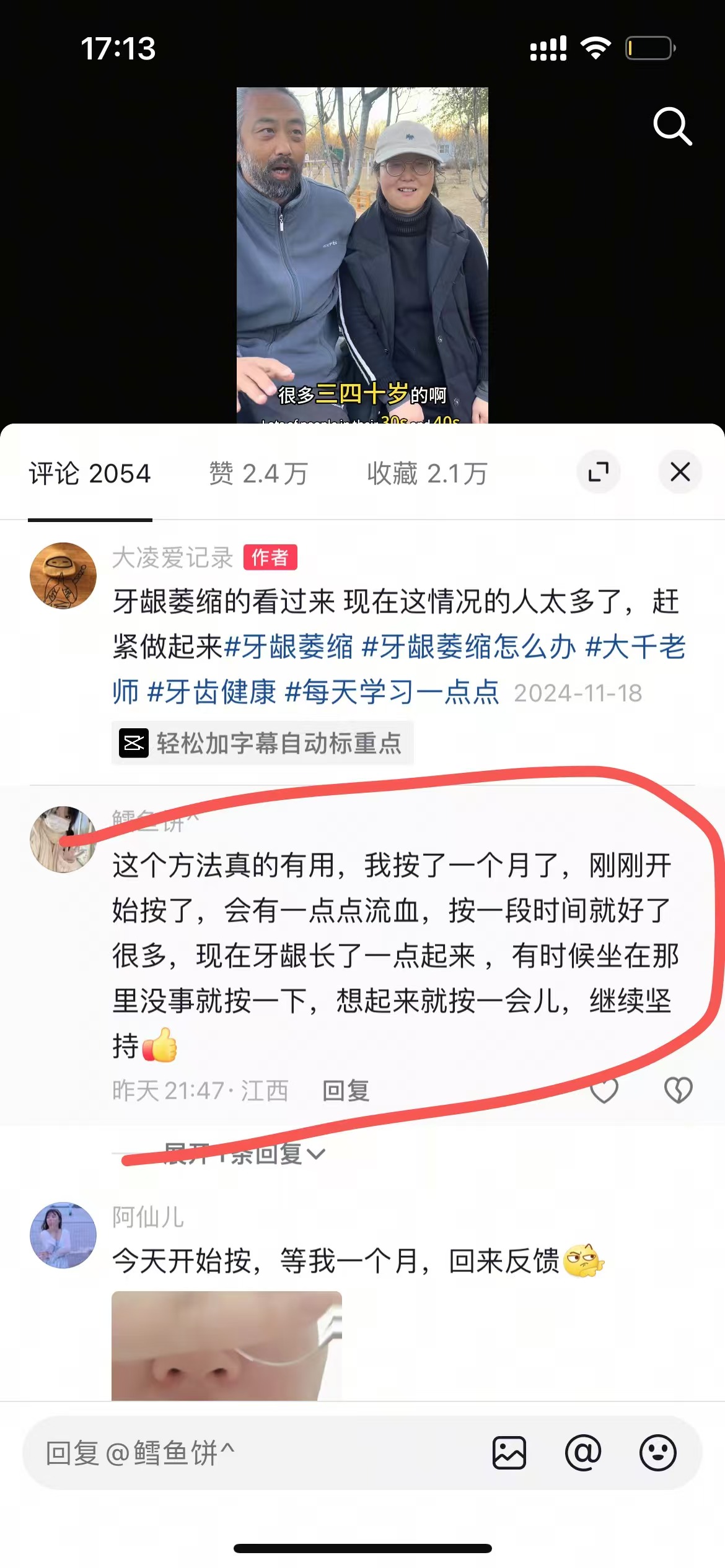
Task: Switch to the 赞 2.4万 tab
Action: click(x=258, y=474)
